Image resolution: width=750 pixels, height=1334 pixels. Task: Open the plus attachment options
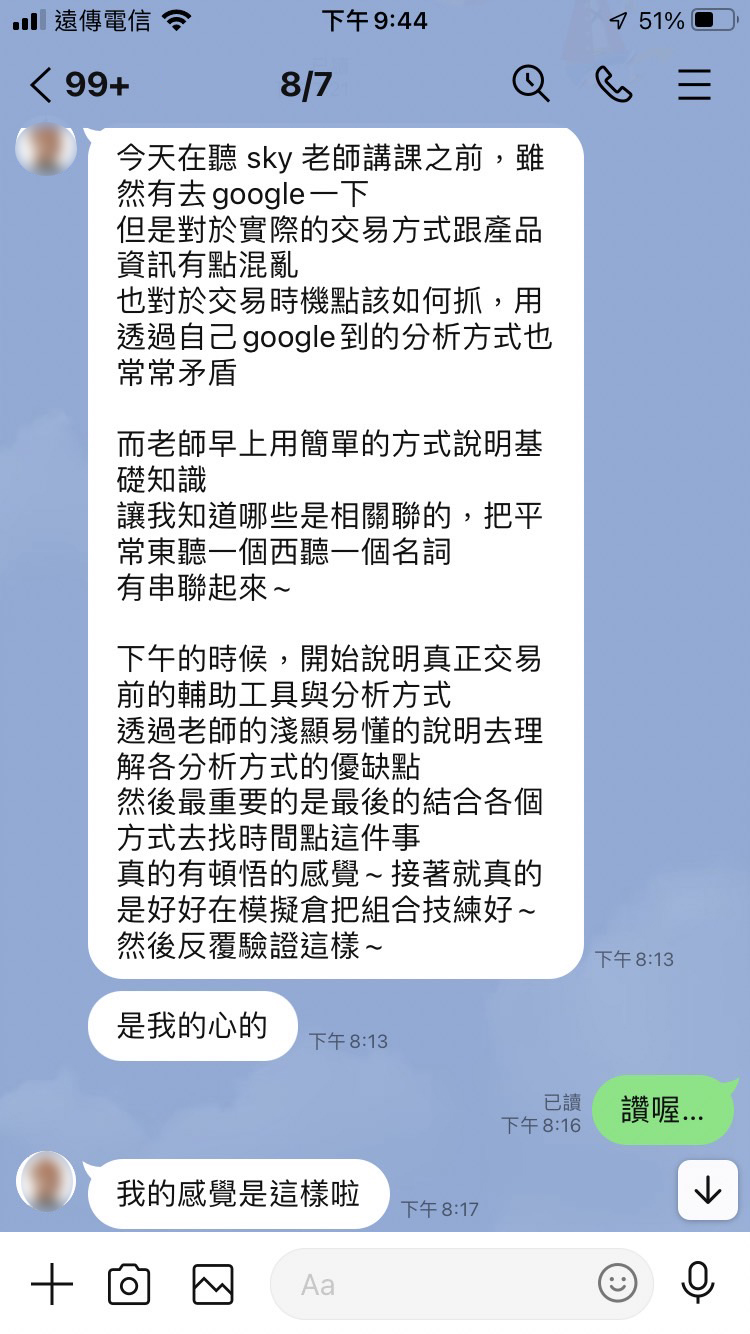tap(52, 1284)
